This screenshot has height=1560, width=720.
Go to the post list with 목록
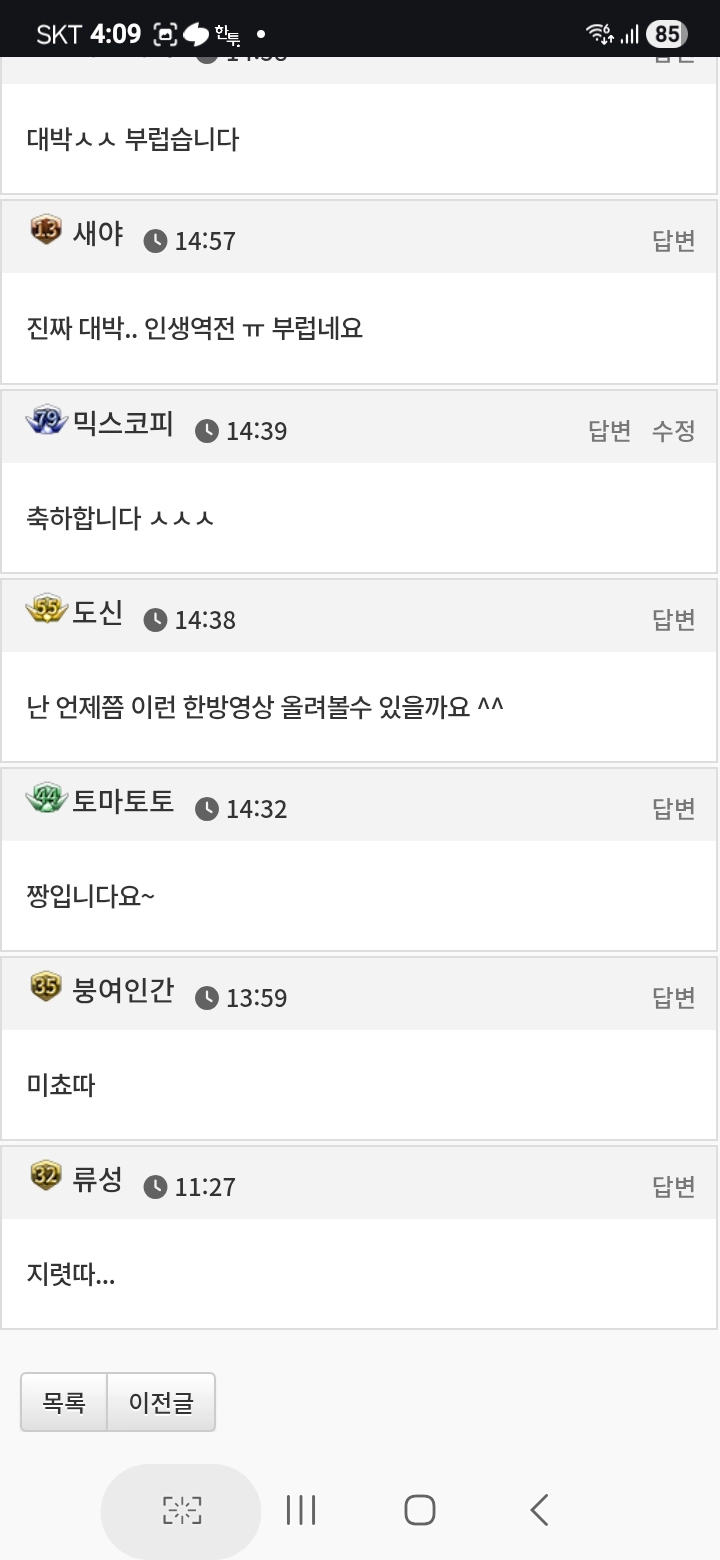[64, 1402]
